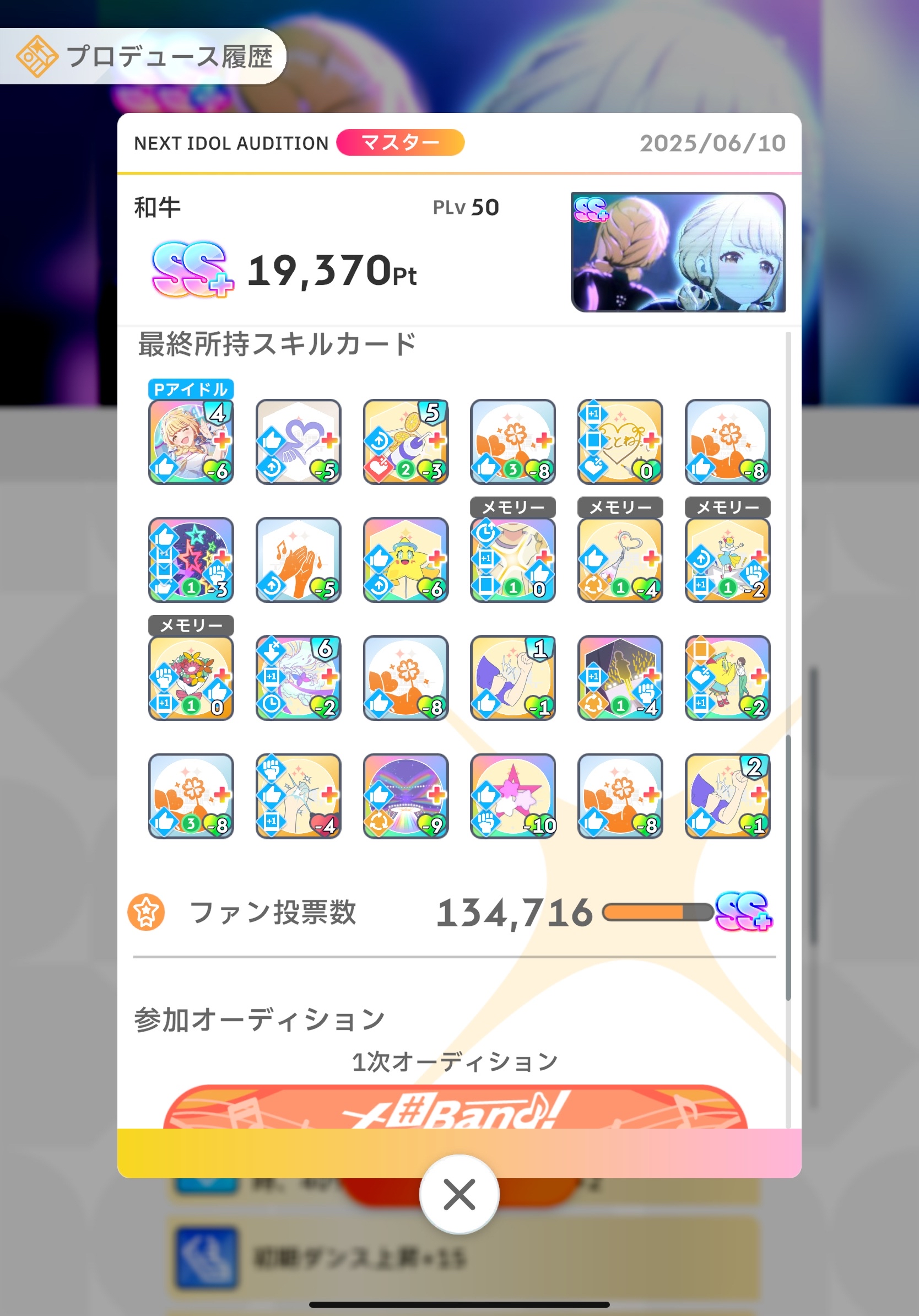Open the pink star card with minus 10
Viewport: 919px width, 1316px height.
513,796
